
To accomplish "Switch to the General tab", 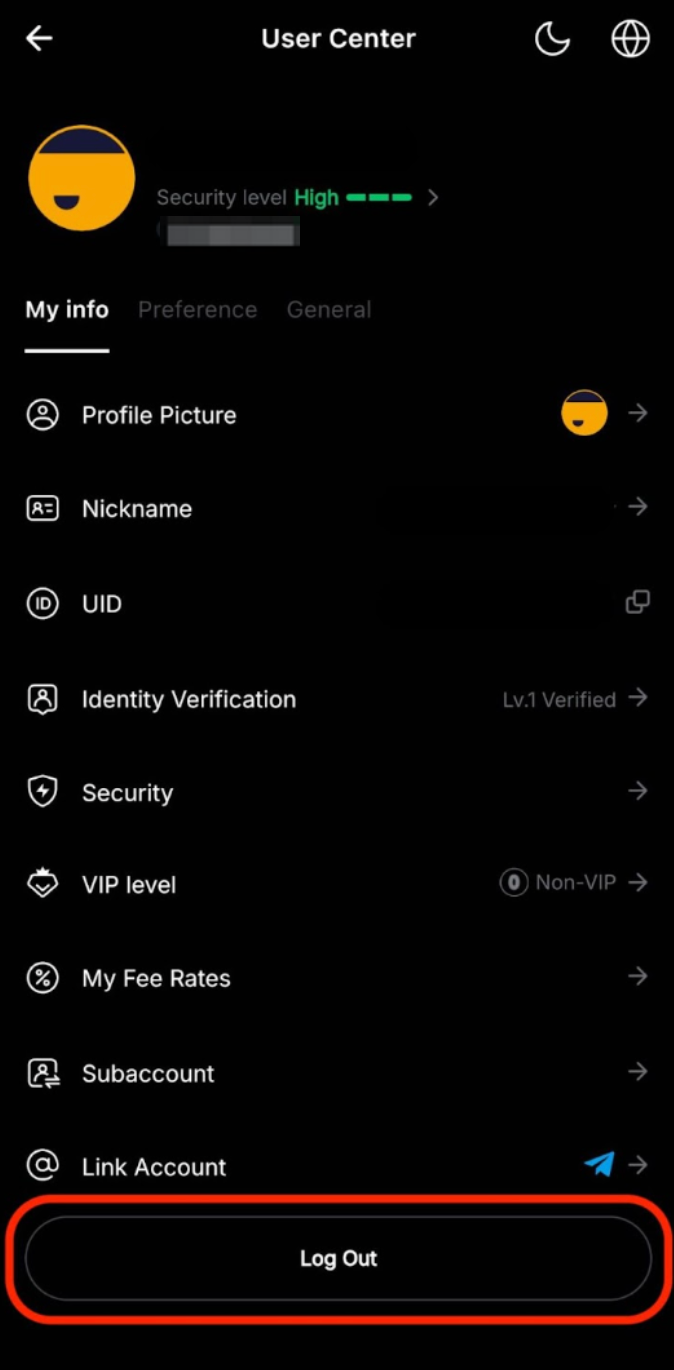I will click(x=329, y=310).
